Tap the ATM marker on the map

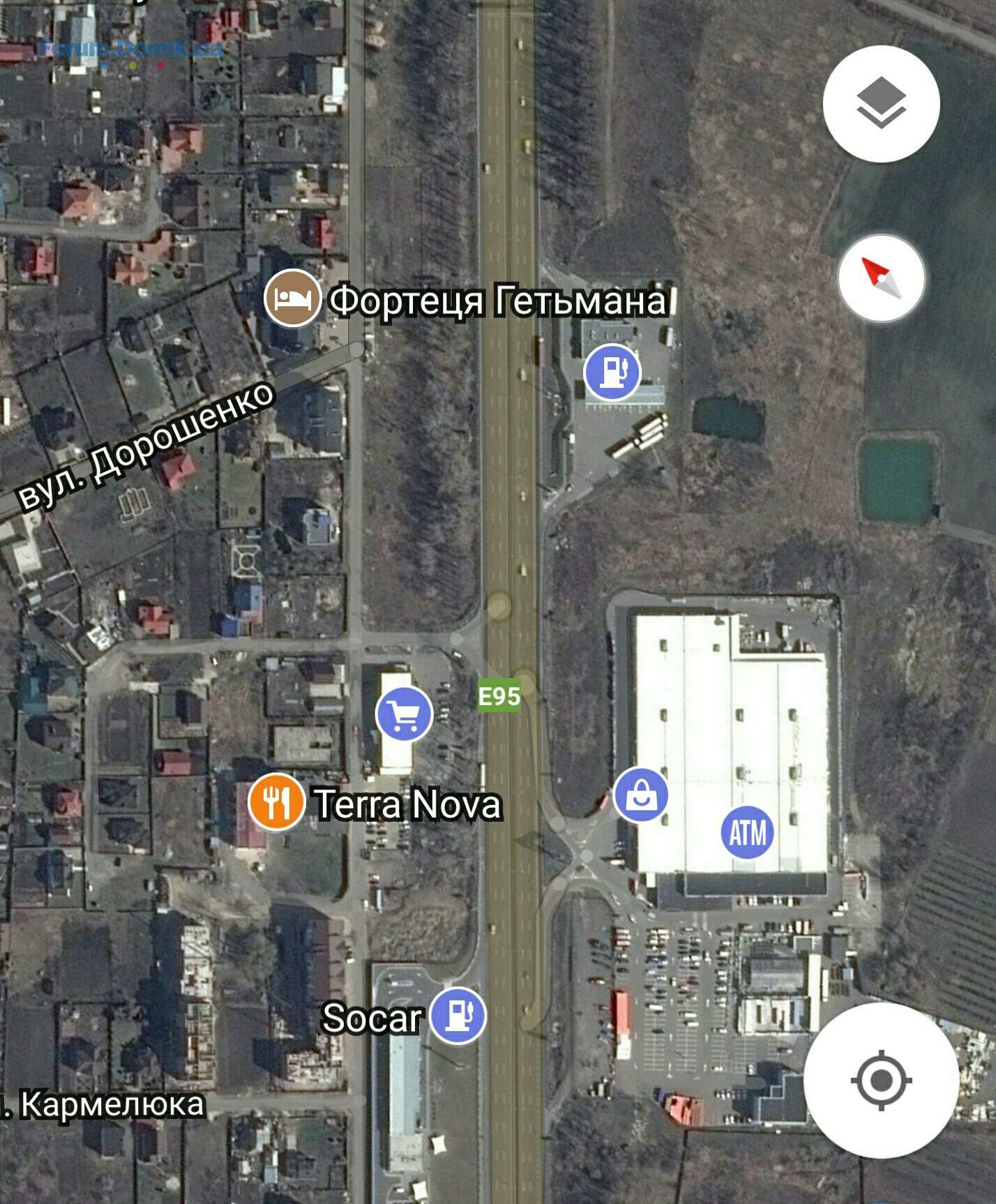[x=747, y=832]
